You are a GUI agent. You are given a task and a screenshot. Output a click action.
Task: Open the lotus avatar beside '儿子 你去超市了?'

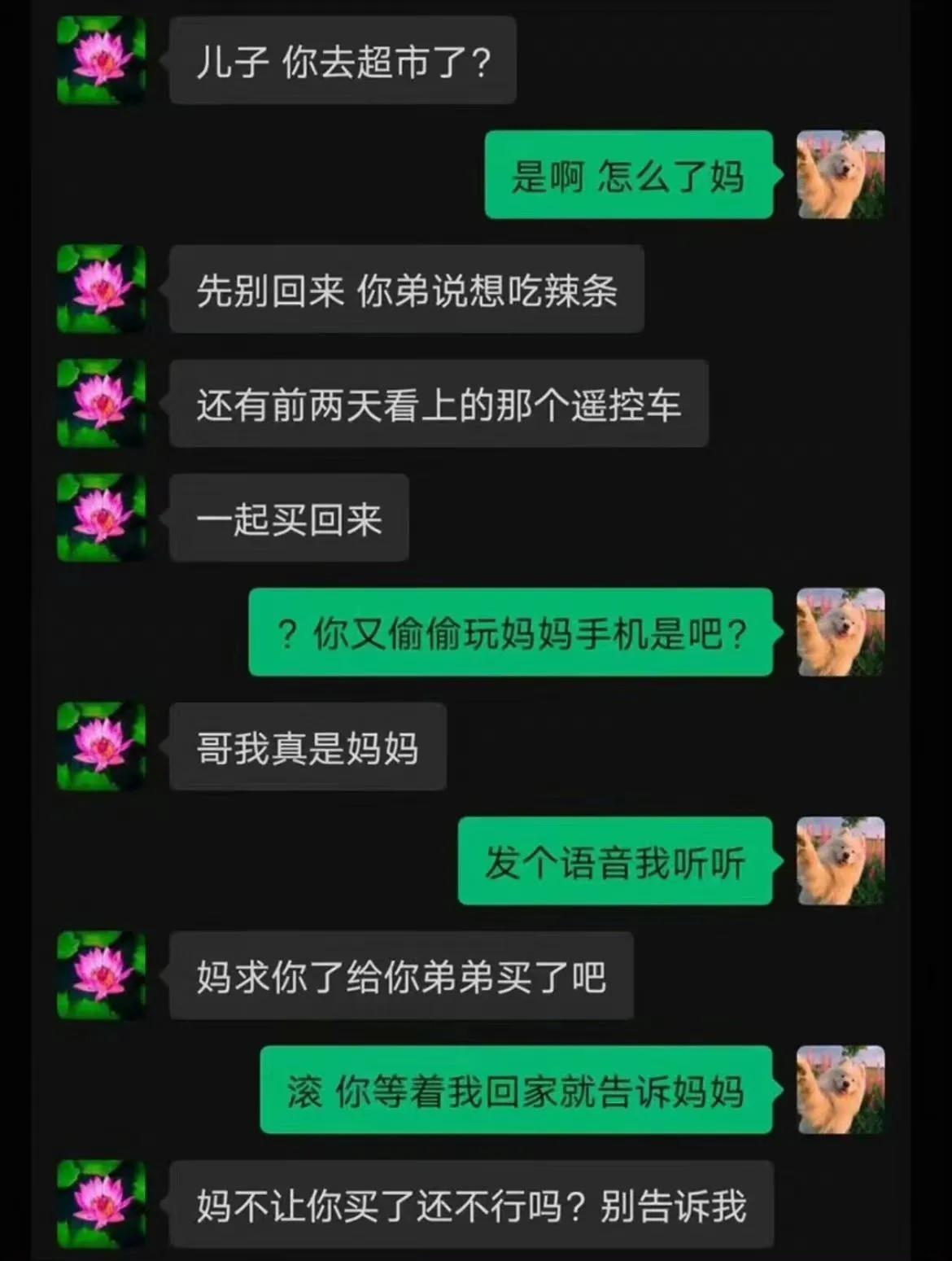coord(101,60)
